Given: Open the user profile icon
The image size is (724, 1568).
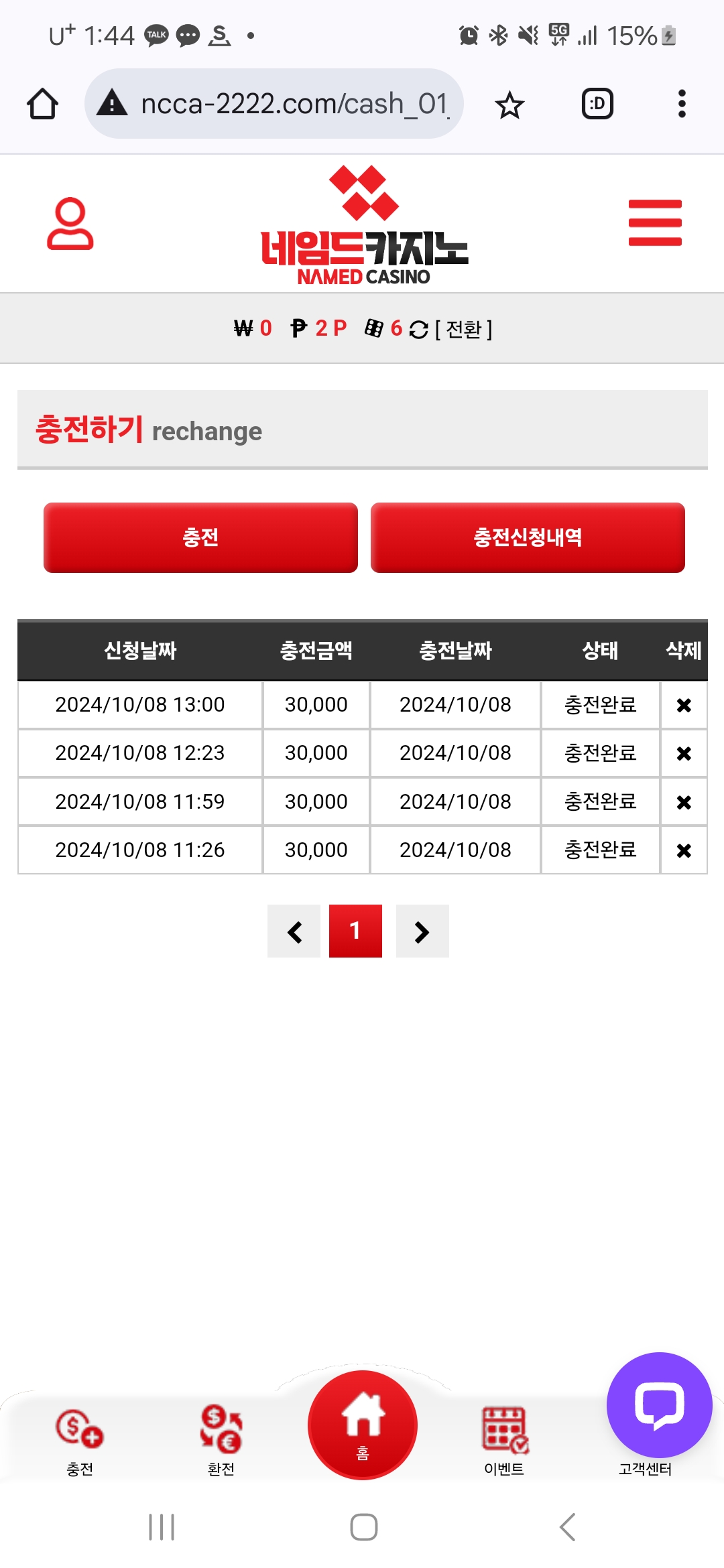Looking at the screenshot, I should pyautogui.click(x=70, y=223).
